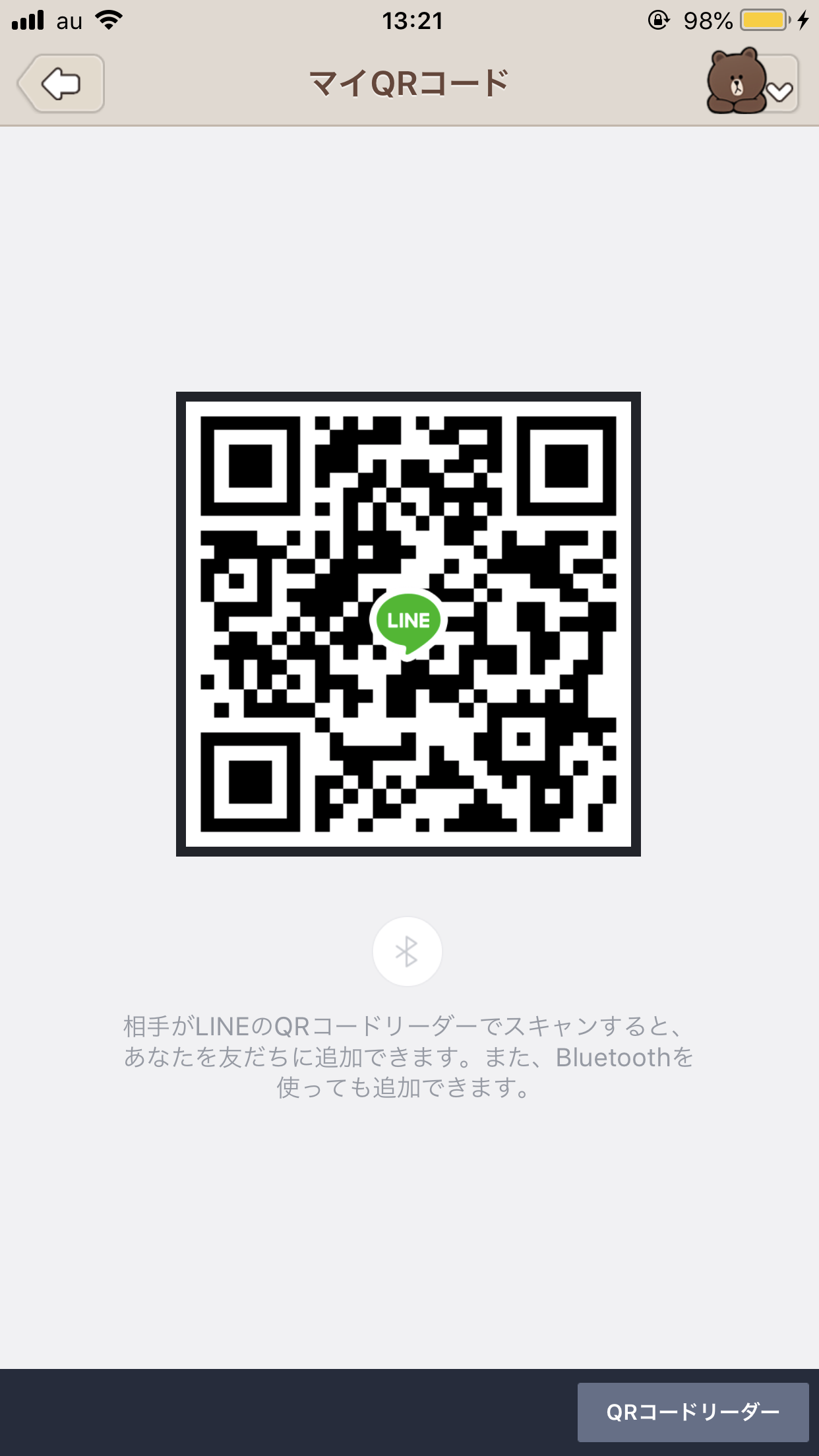Tap the Bluetooth icon below the QR code

click(x=407, y=952)
